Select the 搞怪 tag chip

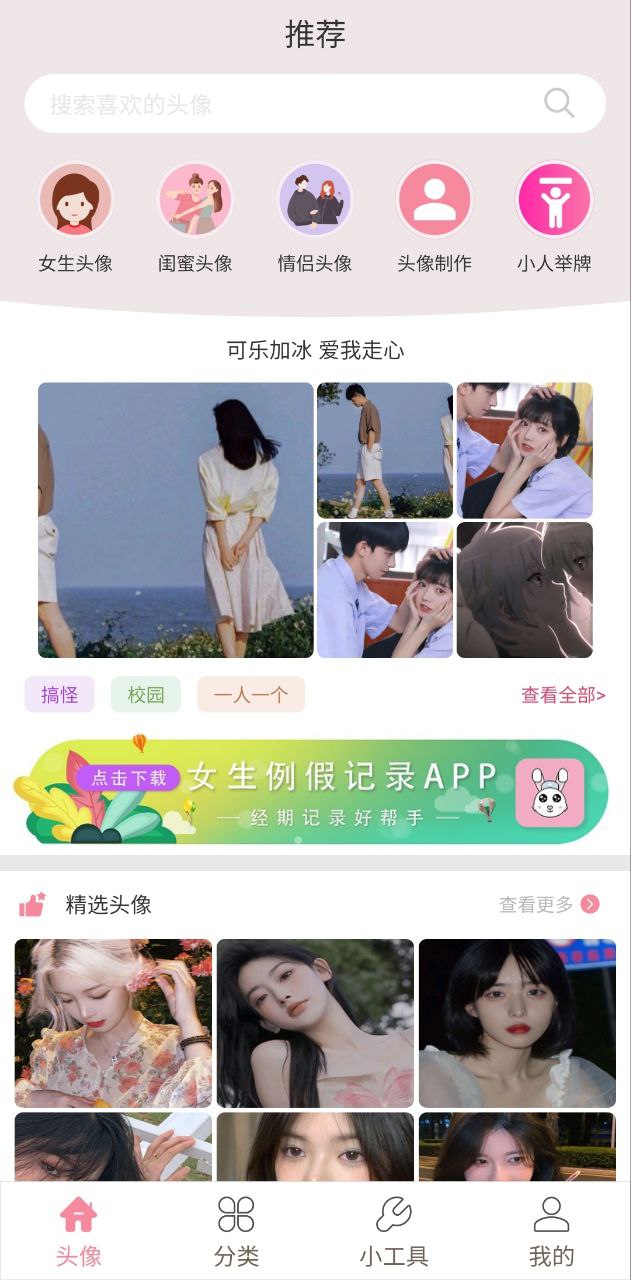(x=60, y=694)
